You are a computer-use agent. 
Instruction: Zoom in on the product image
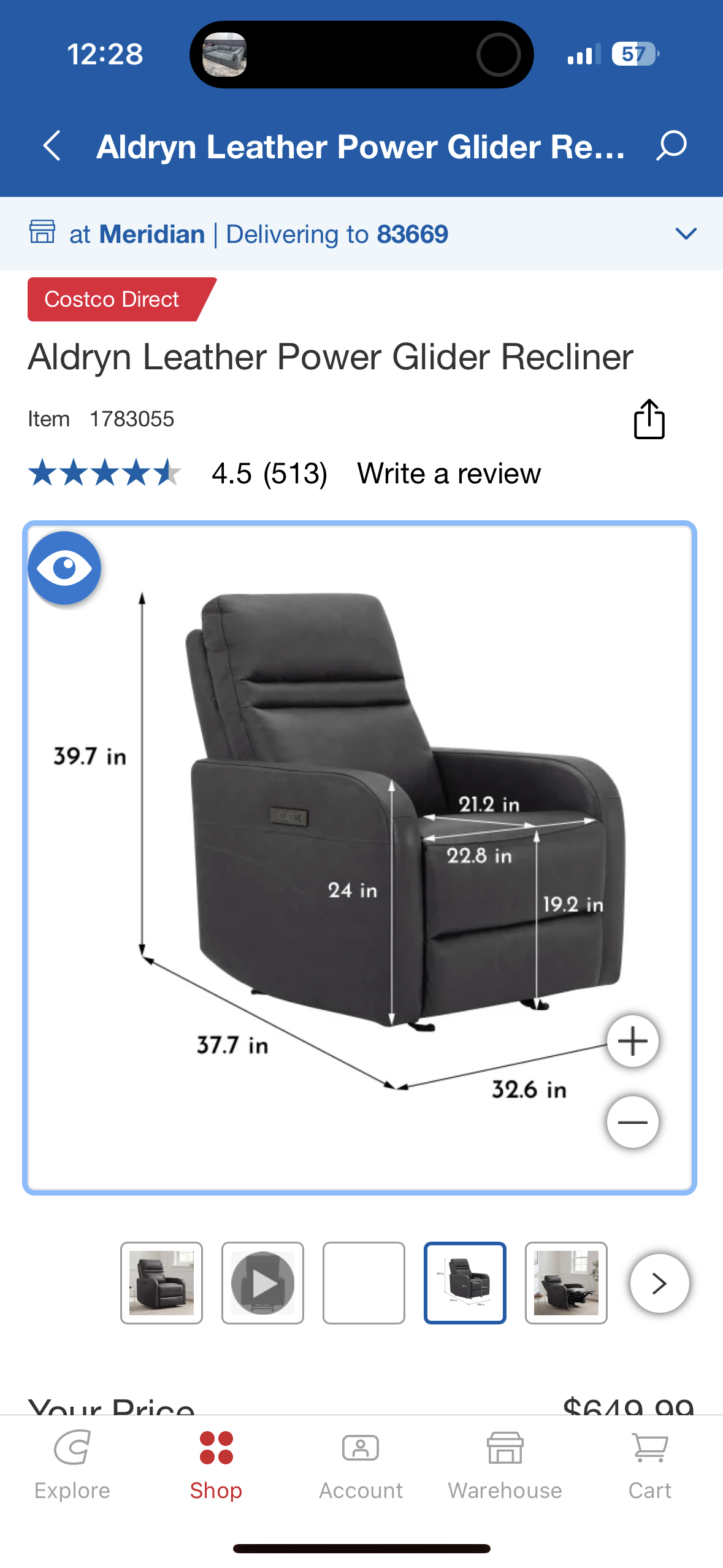[x=632, y=1041]
